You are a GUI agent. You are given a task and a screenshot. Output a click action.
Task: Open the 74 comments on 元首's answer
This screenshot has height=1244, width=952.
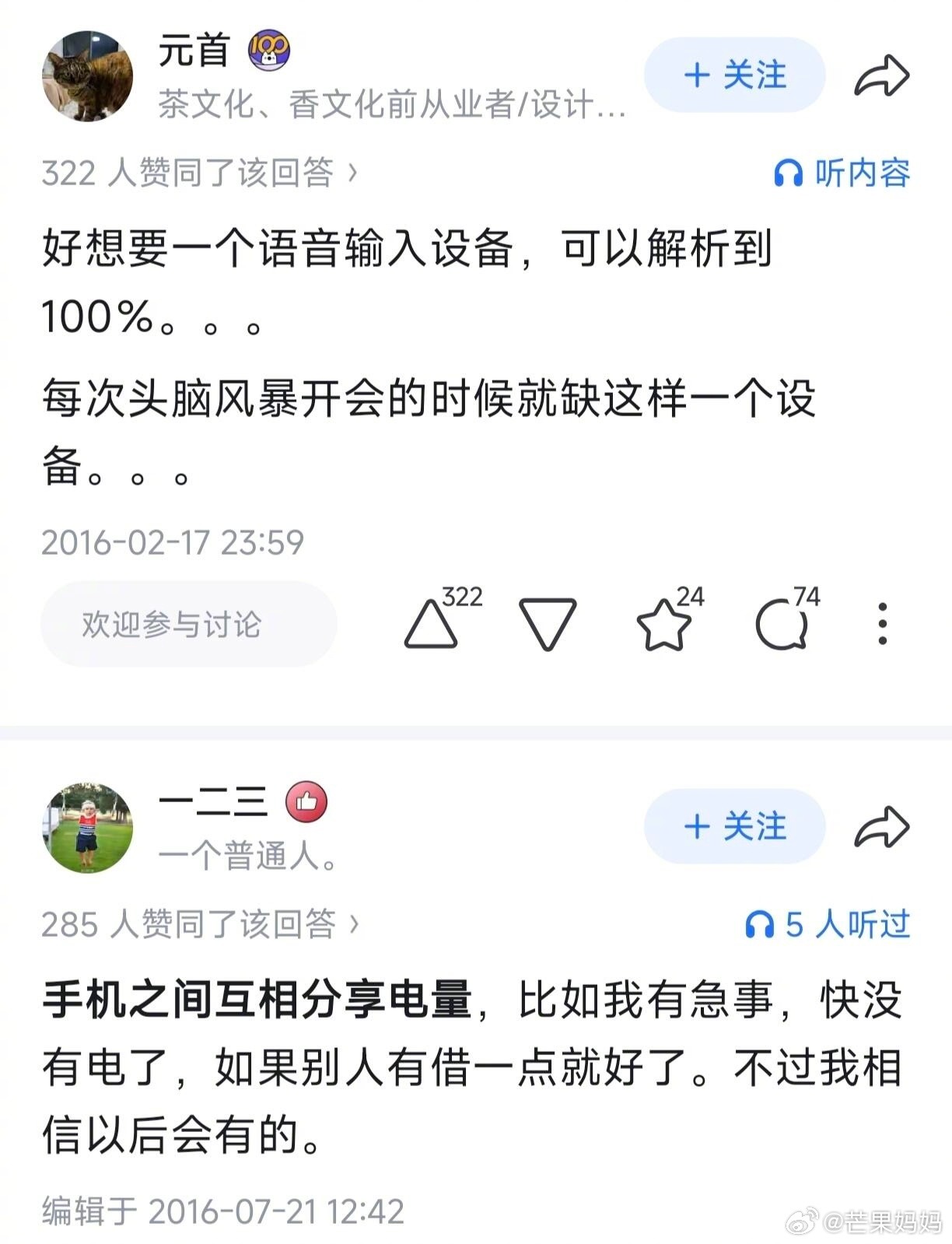pyautogui.click(x=782, y=624)
